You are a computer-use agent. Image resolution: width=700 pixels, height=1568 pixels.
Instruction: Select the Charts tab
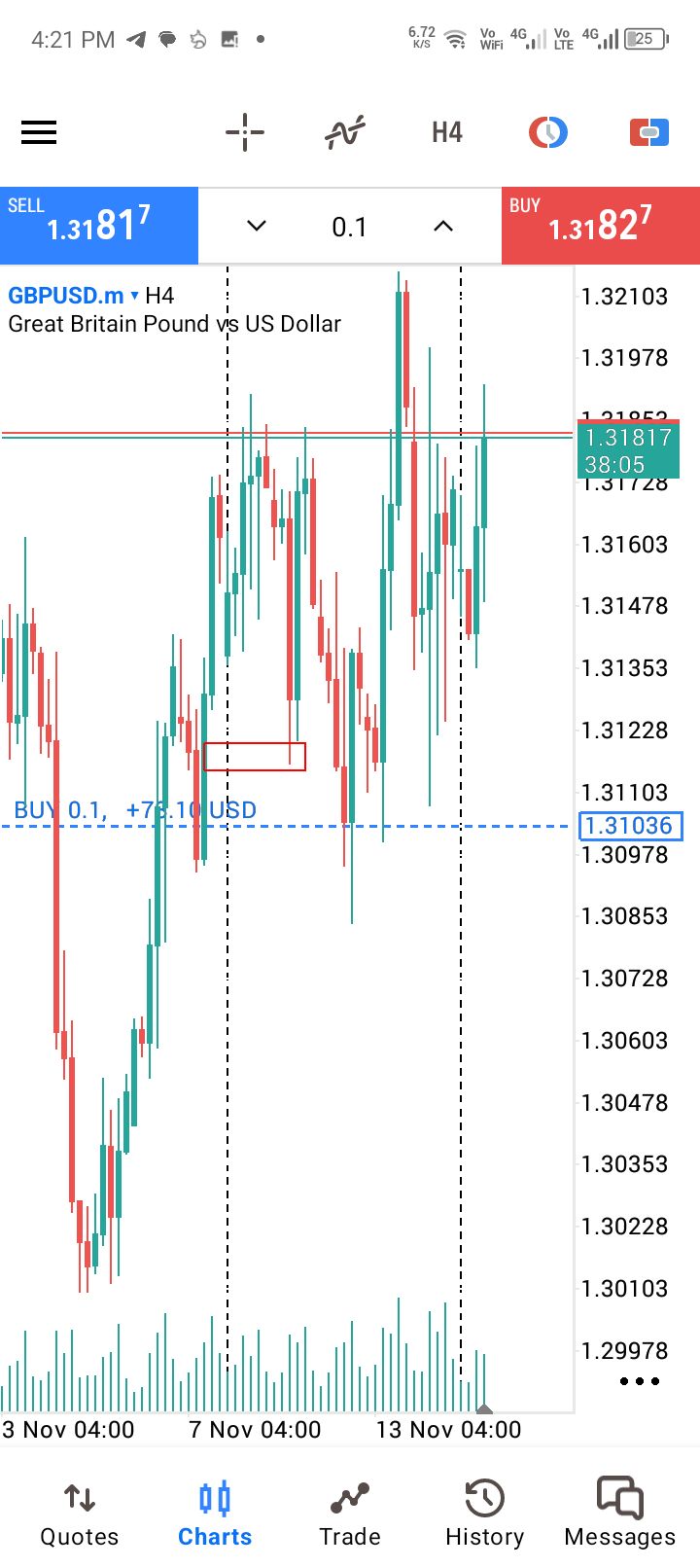click(215, 1512)
